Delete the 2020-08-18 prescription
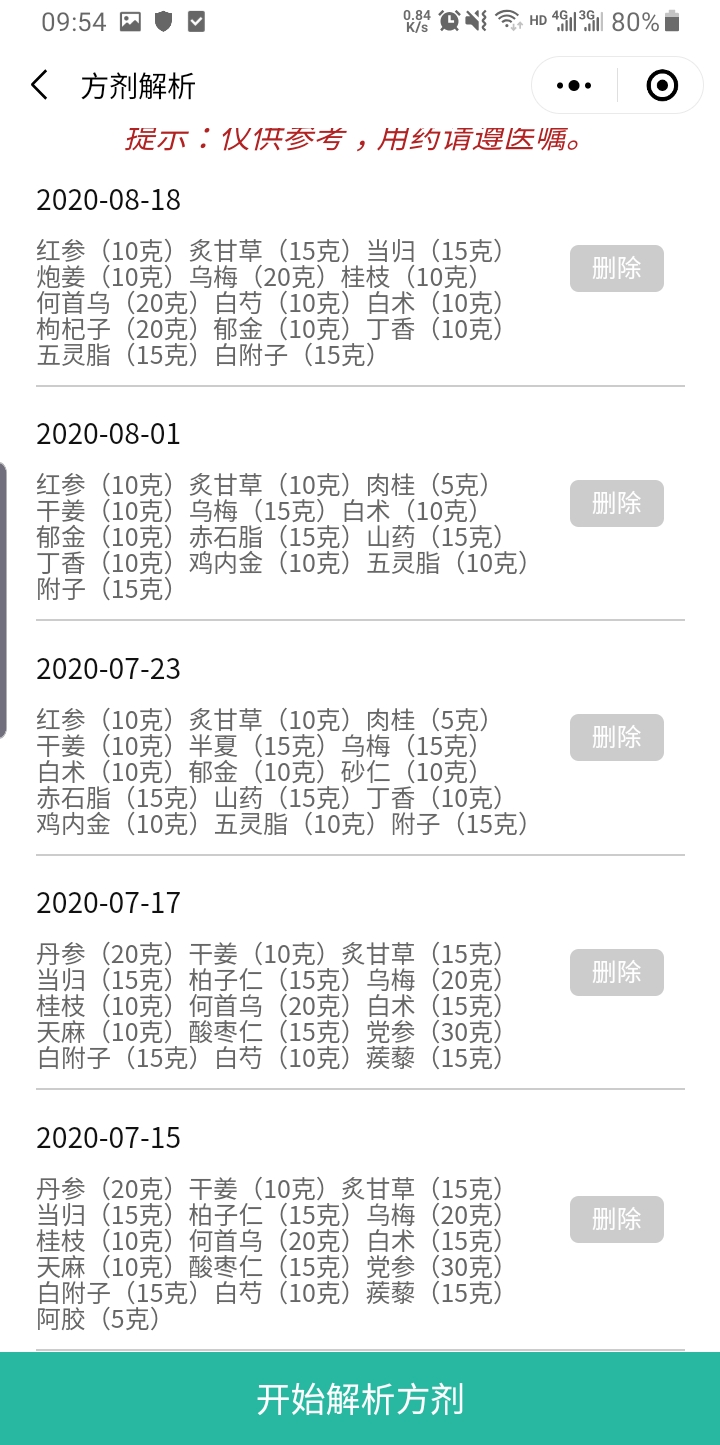This screenshot has width=720, height=1445. [x=617, y=268]
